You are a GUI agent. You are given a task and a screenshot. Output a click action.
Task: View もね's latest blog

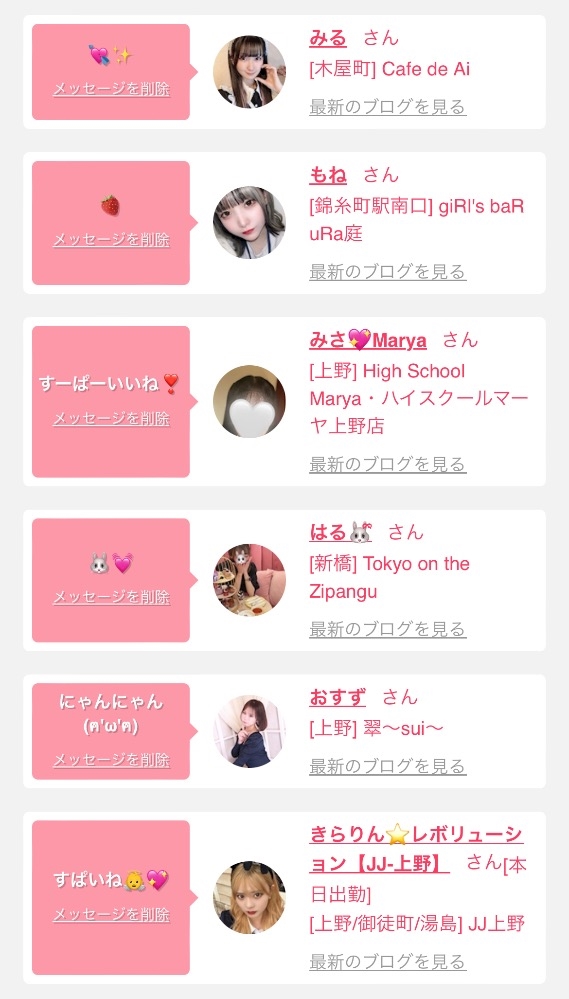387,272
